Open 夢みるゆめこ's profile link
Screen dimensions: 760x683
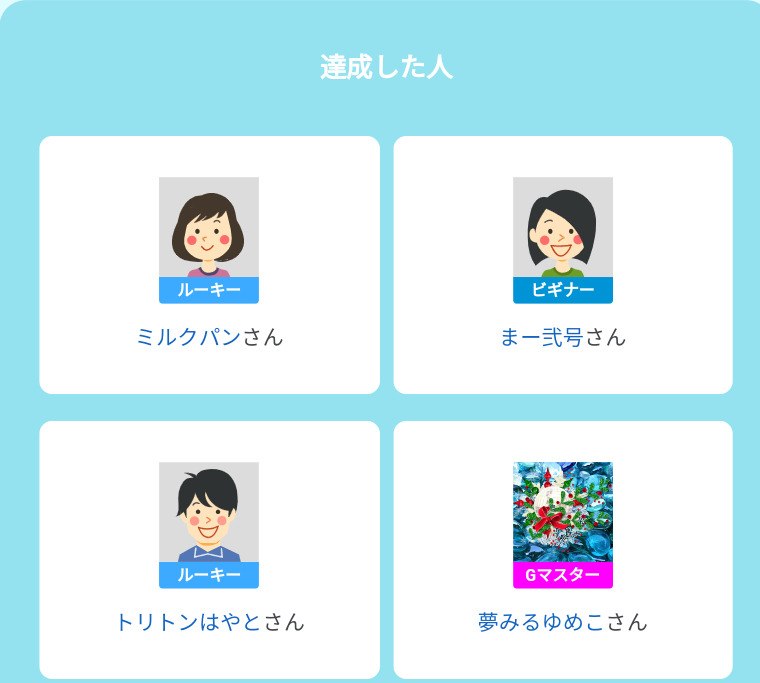pos(541,623)
